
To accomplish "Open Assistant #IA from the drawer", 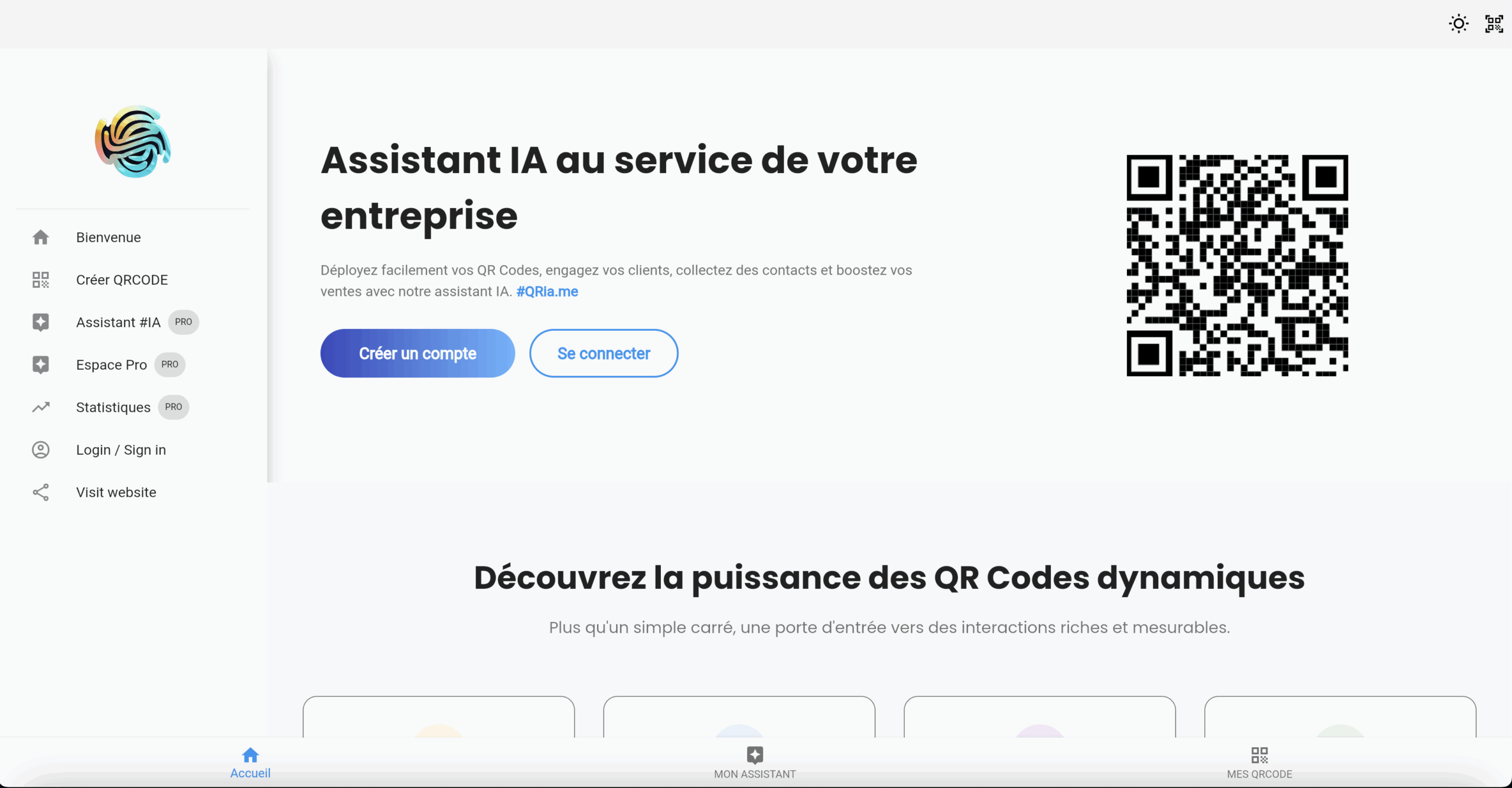I will click(118, 323).
